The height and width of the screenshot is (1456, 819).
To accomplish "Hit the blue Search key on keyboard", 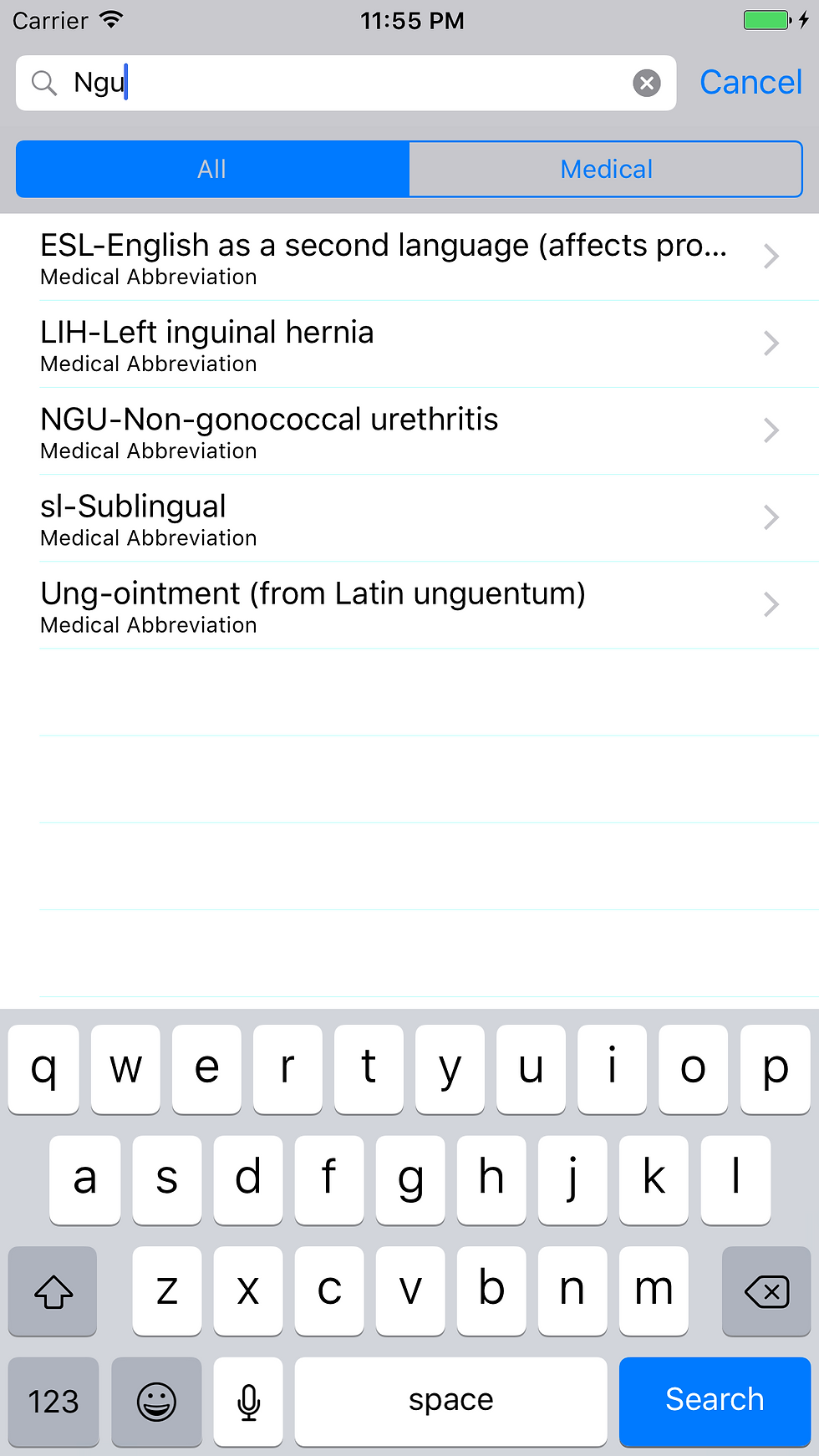I will (715, 1400).
